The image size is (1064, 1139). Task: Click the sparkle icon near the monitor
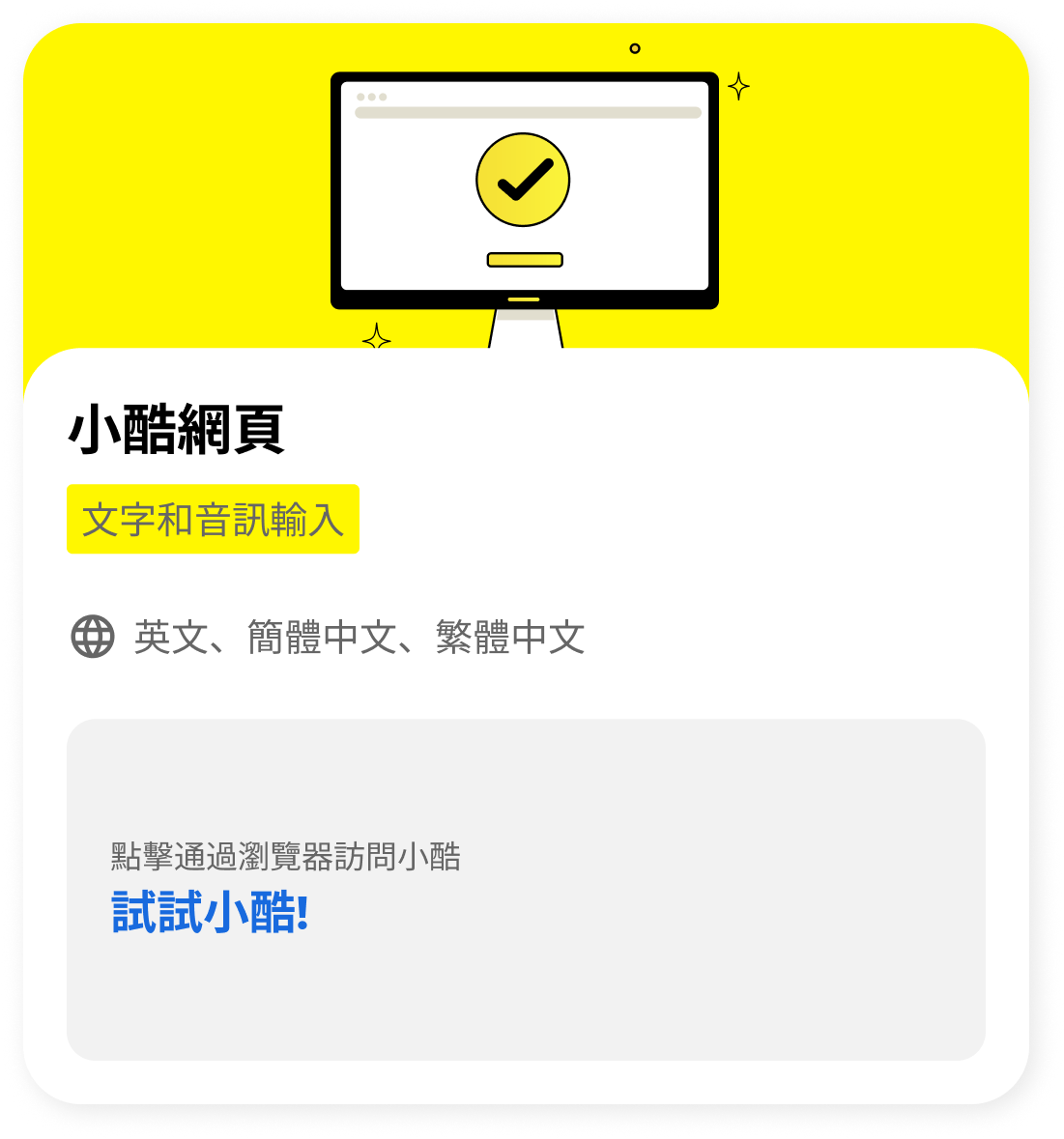tap(739, 87)
